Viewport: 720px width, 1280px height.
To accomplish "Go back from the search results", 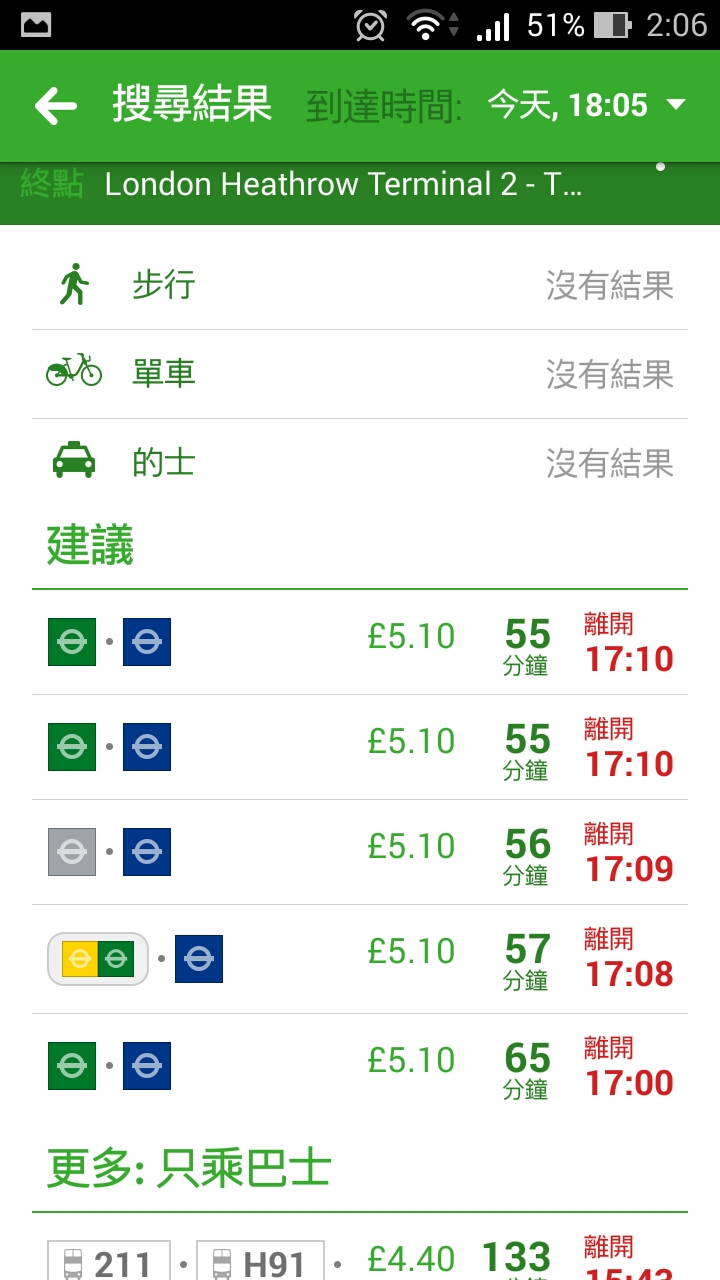I will click(x=56, y=106).
